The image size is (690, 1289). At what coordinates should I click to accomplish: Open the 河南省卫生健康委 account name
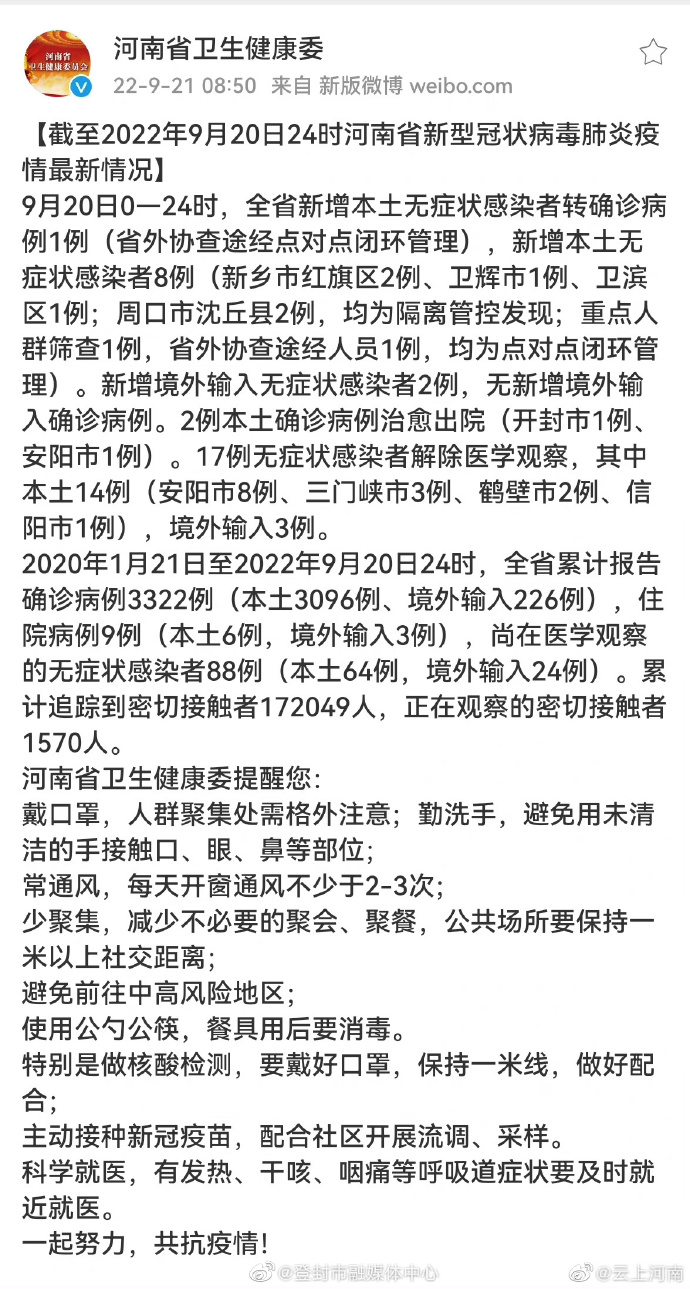(218, 47)
